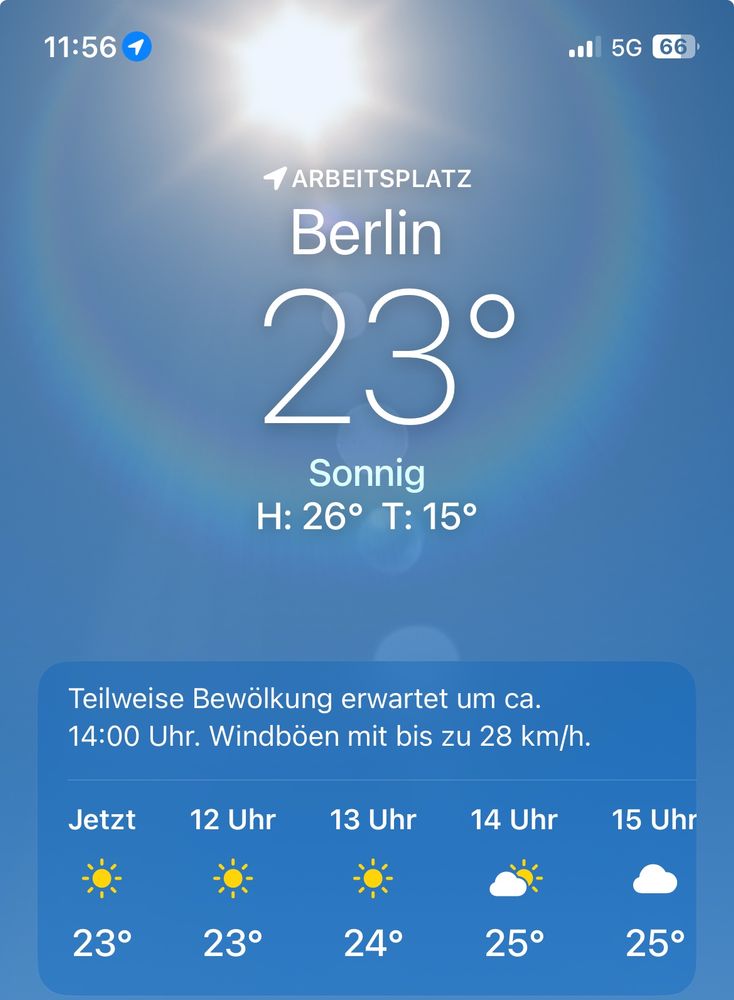Tap the Berlin city name
Viewport: 734px width, 1000px height.
coord(366,236)
